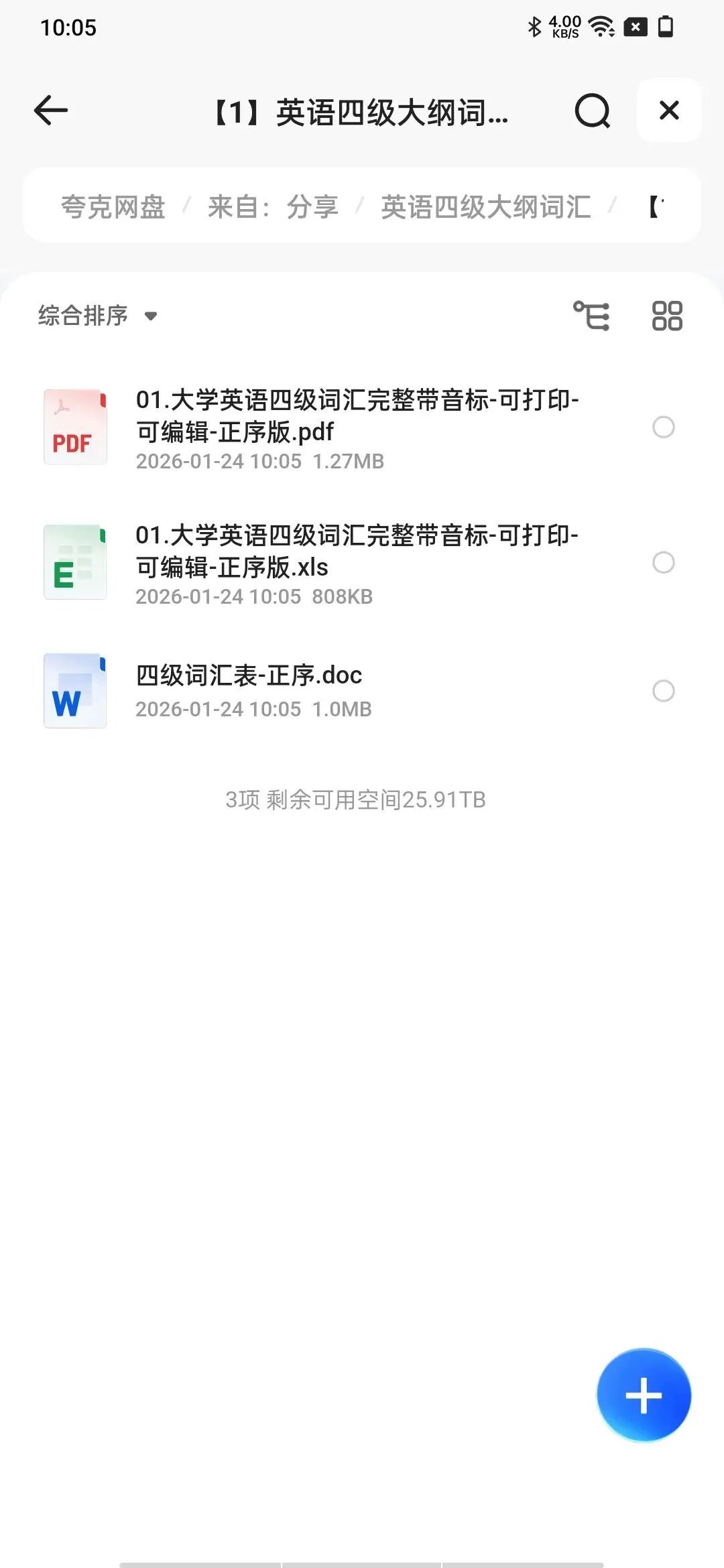Go back using the arrow icon
The image size is (724, 1568).
51,111
